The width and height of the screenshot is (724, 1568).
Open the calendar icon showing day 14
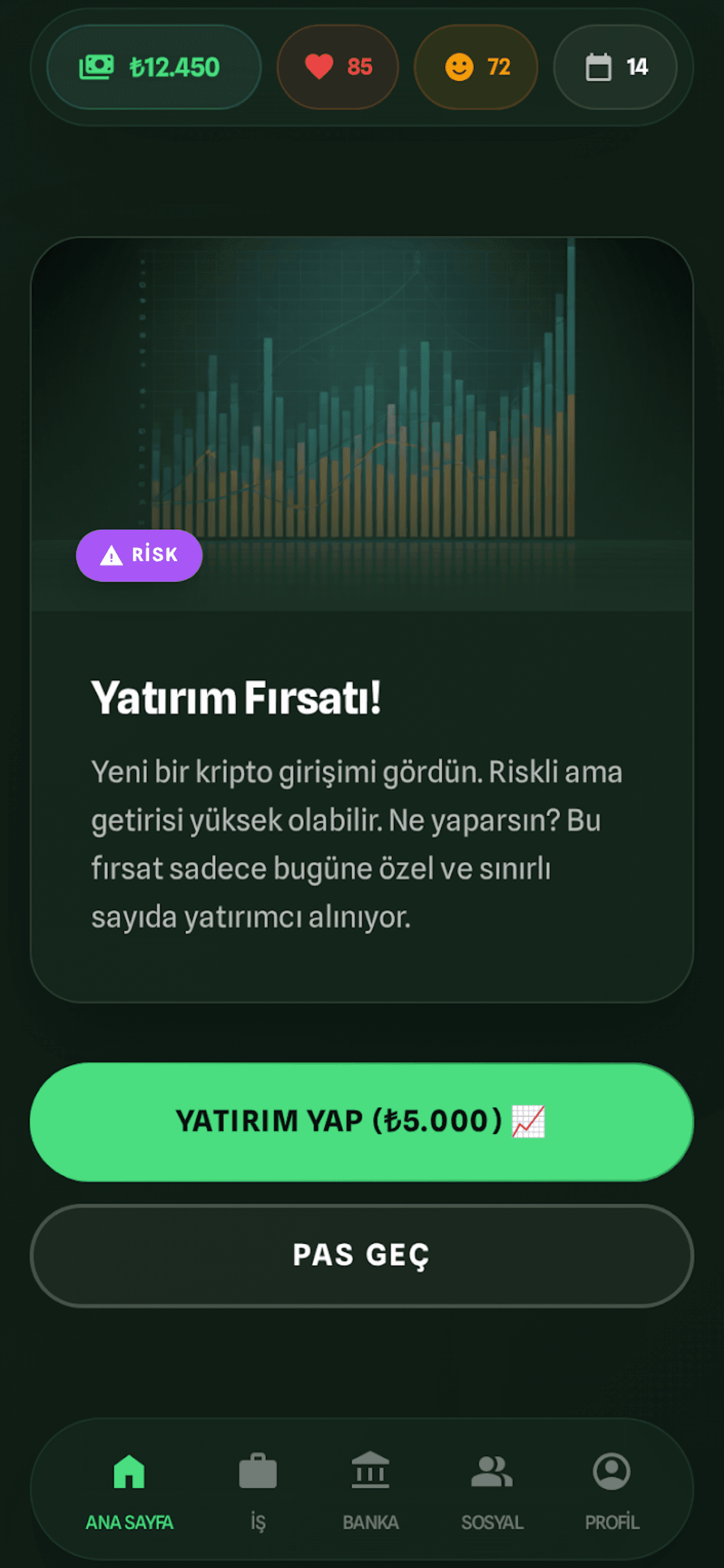tap(600, 67)
